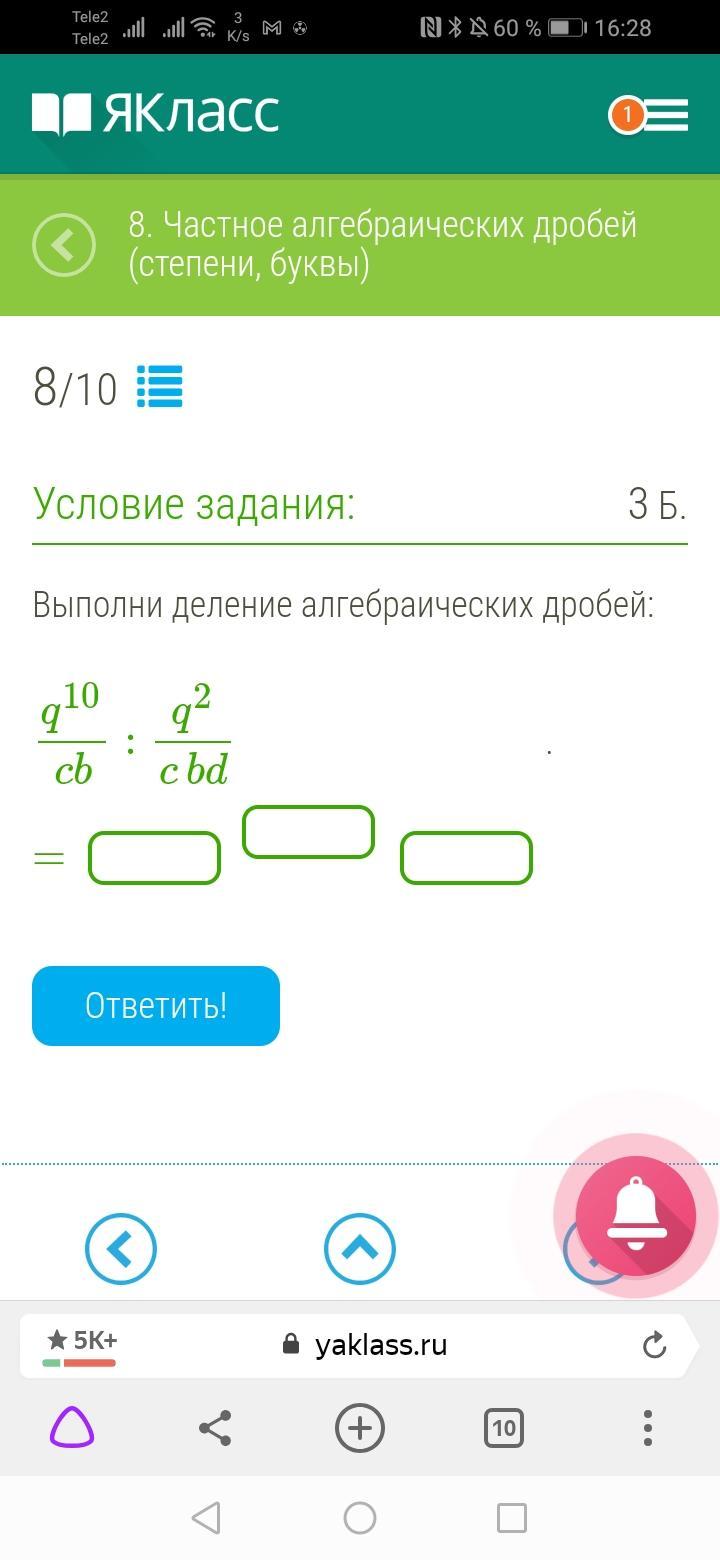720x1560 pixels.
Task: Show the 10 open browser tabs
Action: click(x=504, y=1428)
